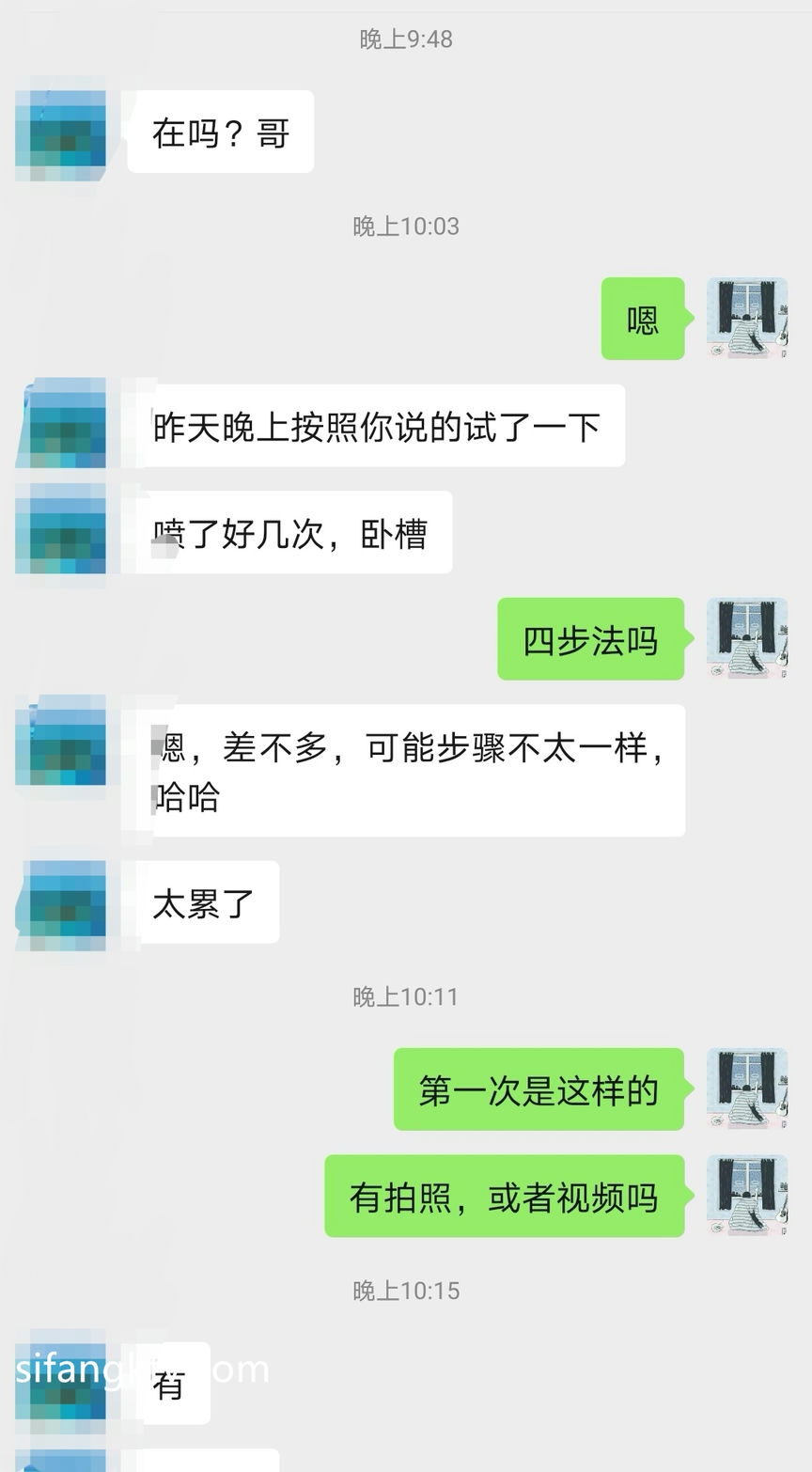Open your avatar beside the 嗯 message

746,318
